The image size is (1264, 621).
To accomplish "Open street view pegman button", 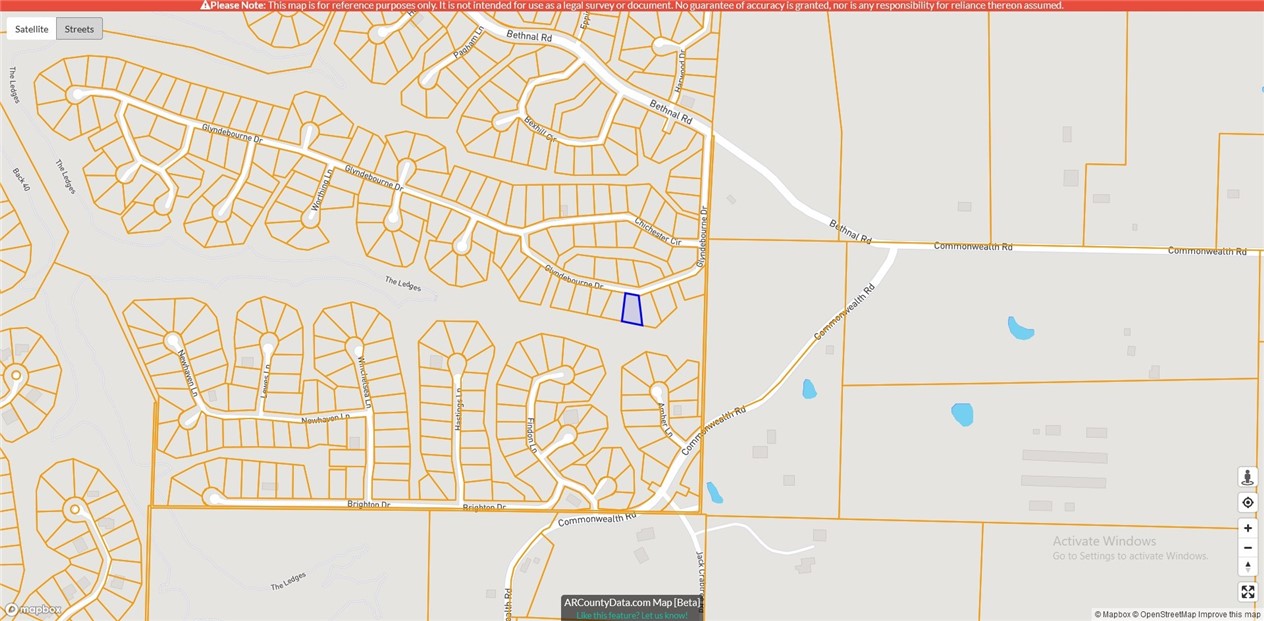I will [x=1247, y=477].
